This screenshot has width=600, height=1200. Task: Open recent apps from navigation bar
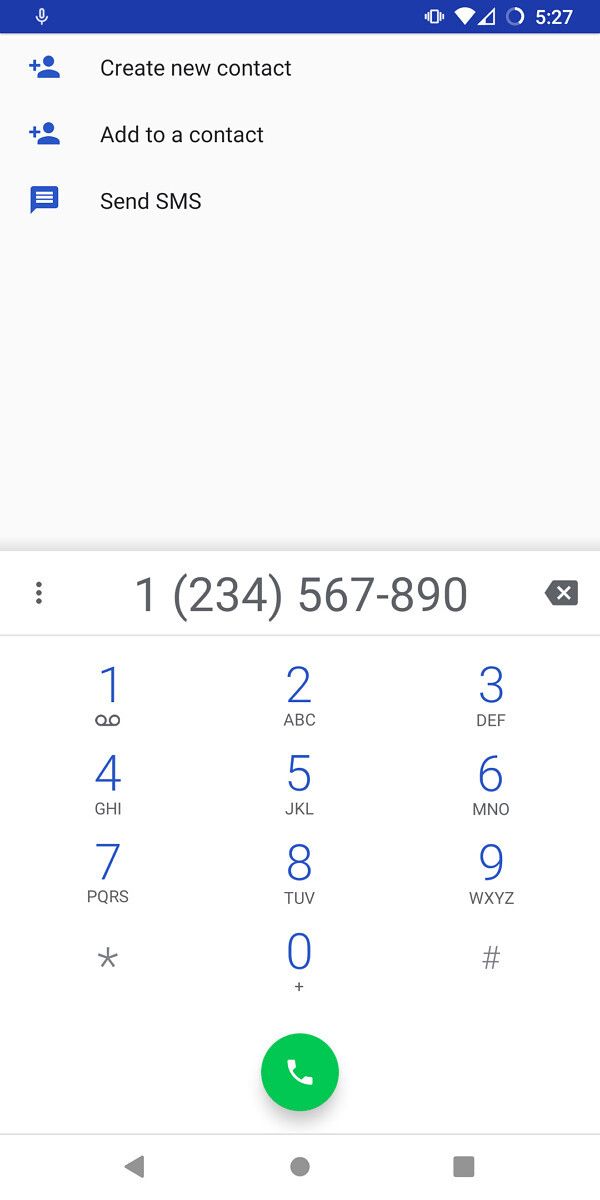pyautogui.click(x=463, y=1166)
